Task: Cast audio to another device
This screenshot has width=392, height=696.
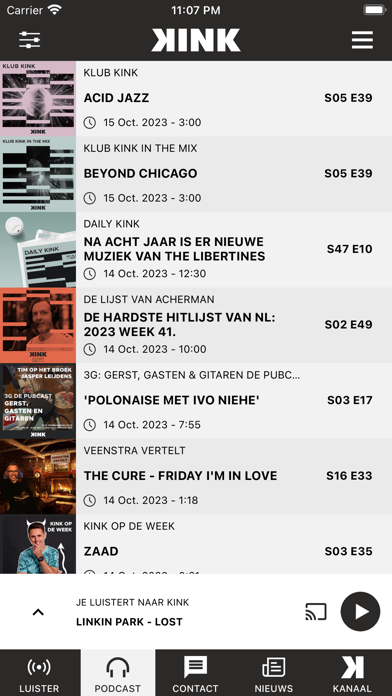Action: coord(316,612)
